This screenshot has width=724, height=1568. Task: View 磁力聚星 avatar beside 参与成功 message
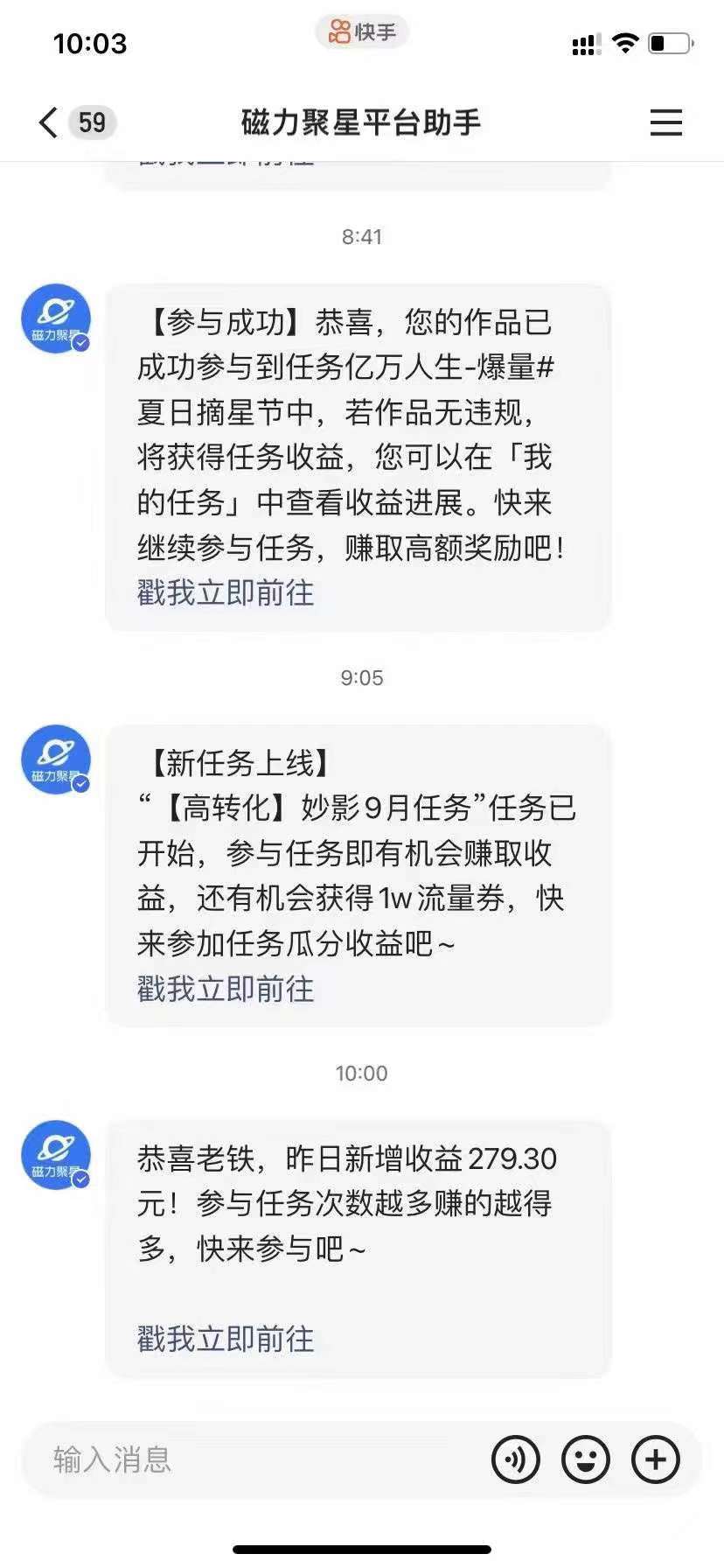click(x=56, y=318)
